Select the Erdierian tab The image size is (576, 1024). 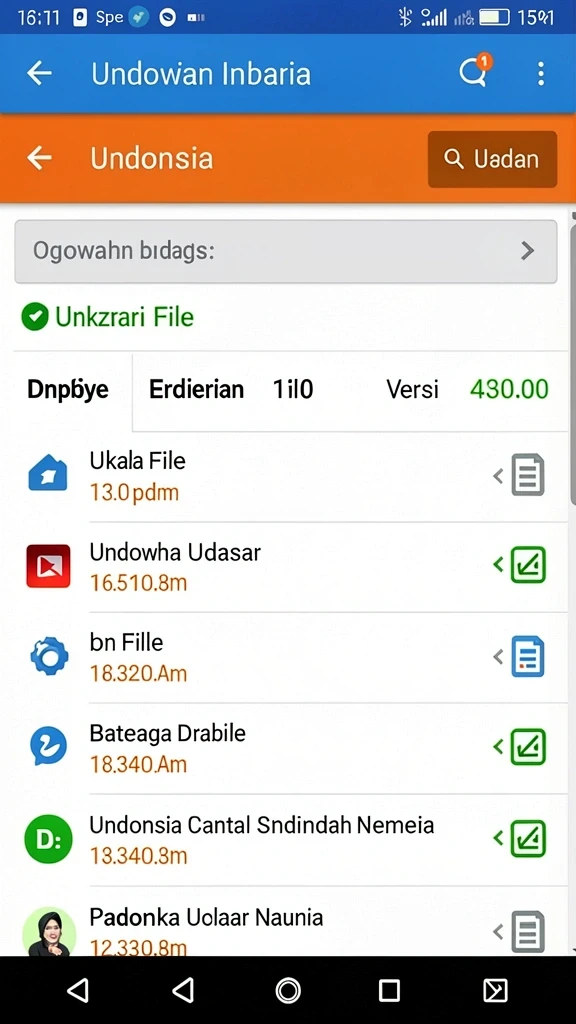pos(196,390)
